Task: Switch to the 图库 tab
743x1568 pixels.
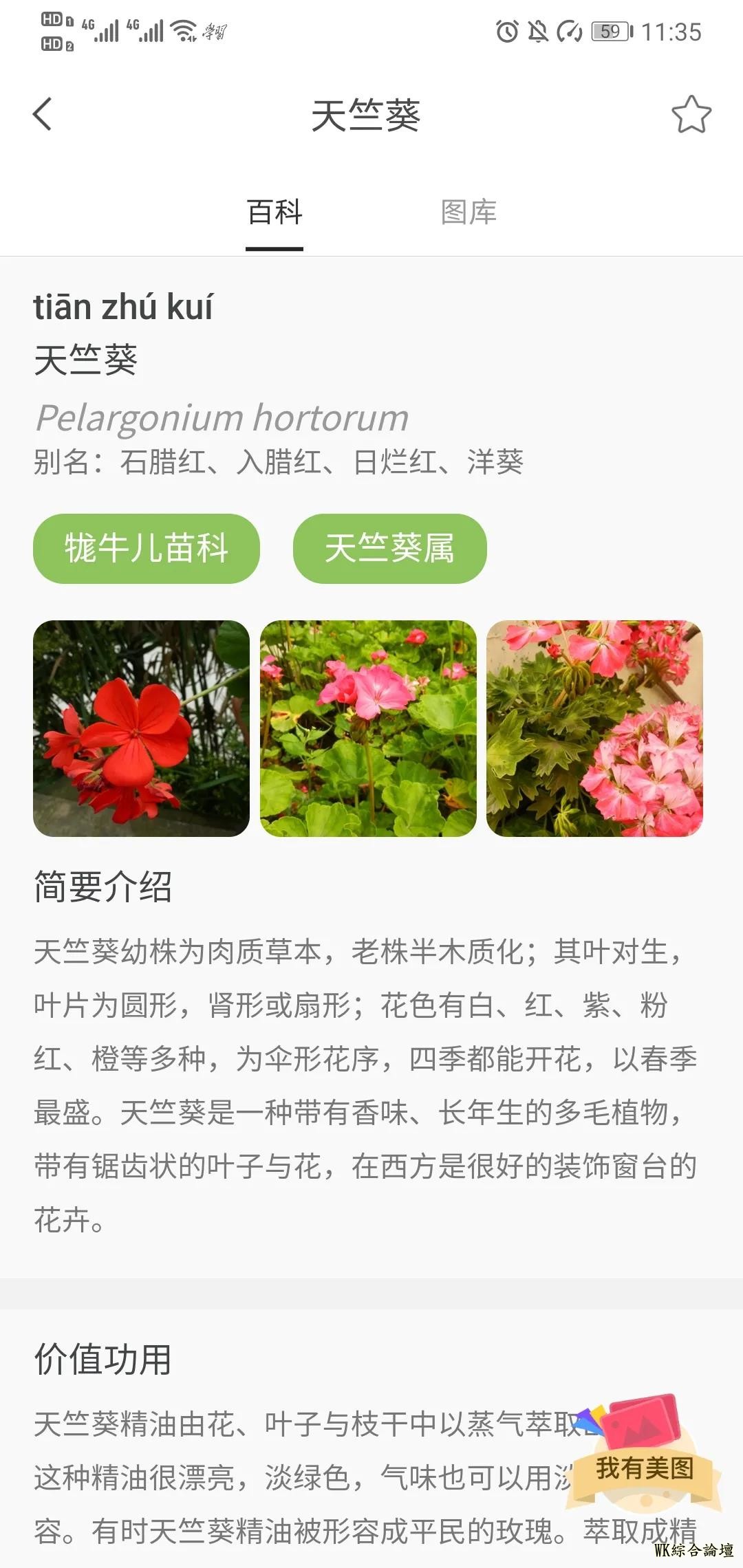Action: (x=469, y=212)
